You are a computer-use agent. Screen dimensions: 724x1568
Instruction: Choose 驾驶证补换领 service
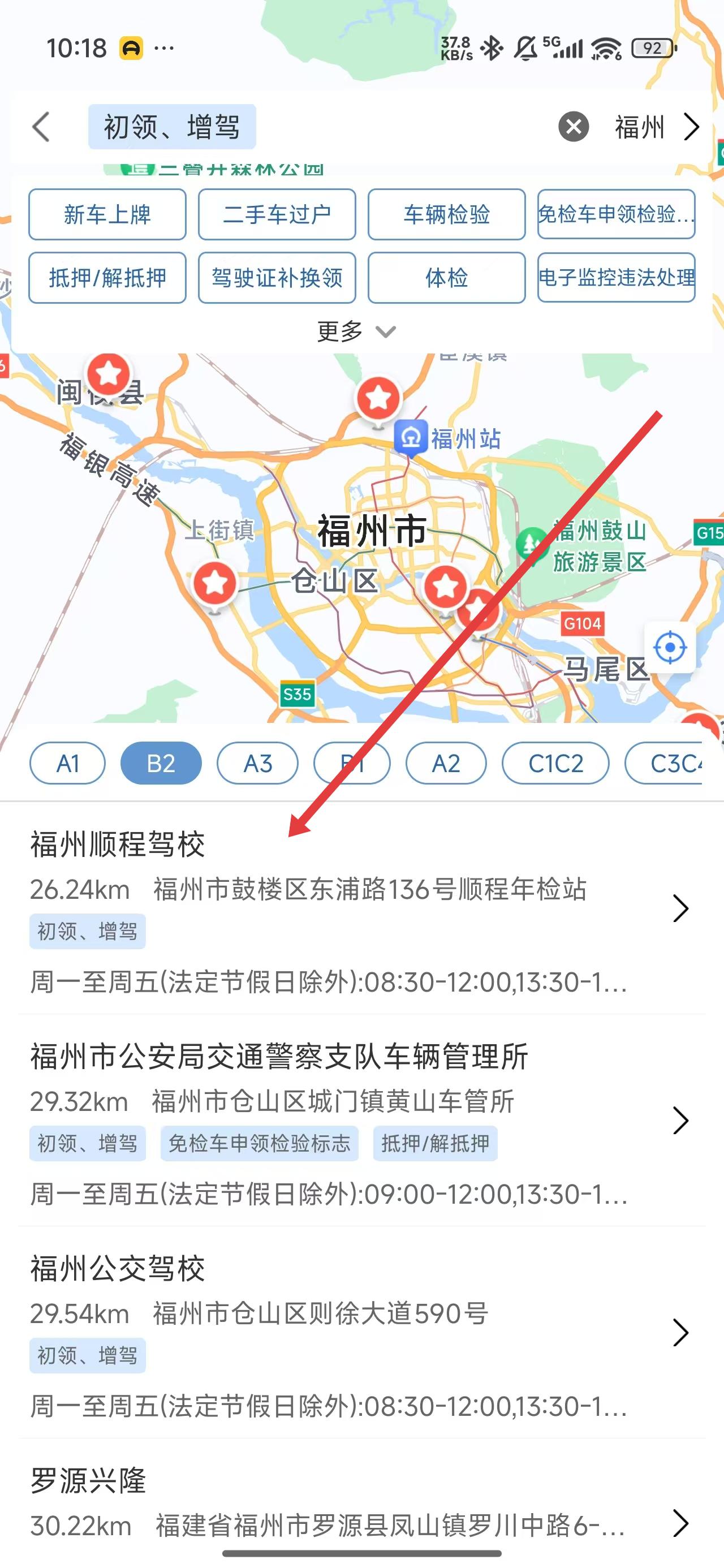[277, 278]
